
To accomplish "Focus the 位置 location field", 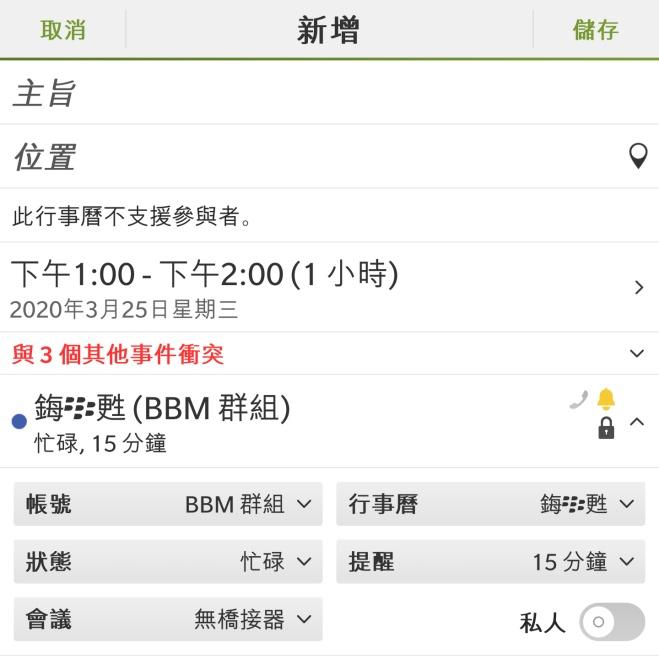I will pos(300,157).
